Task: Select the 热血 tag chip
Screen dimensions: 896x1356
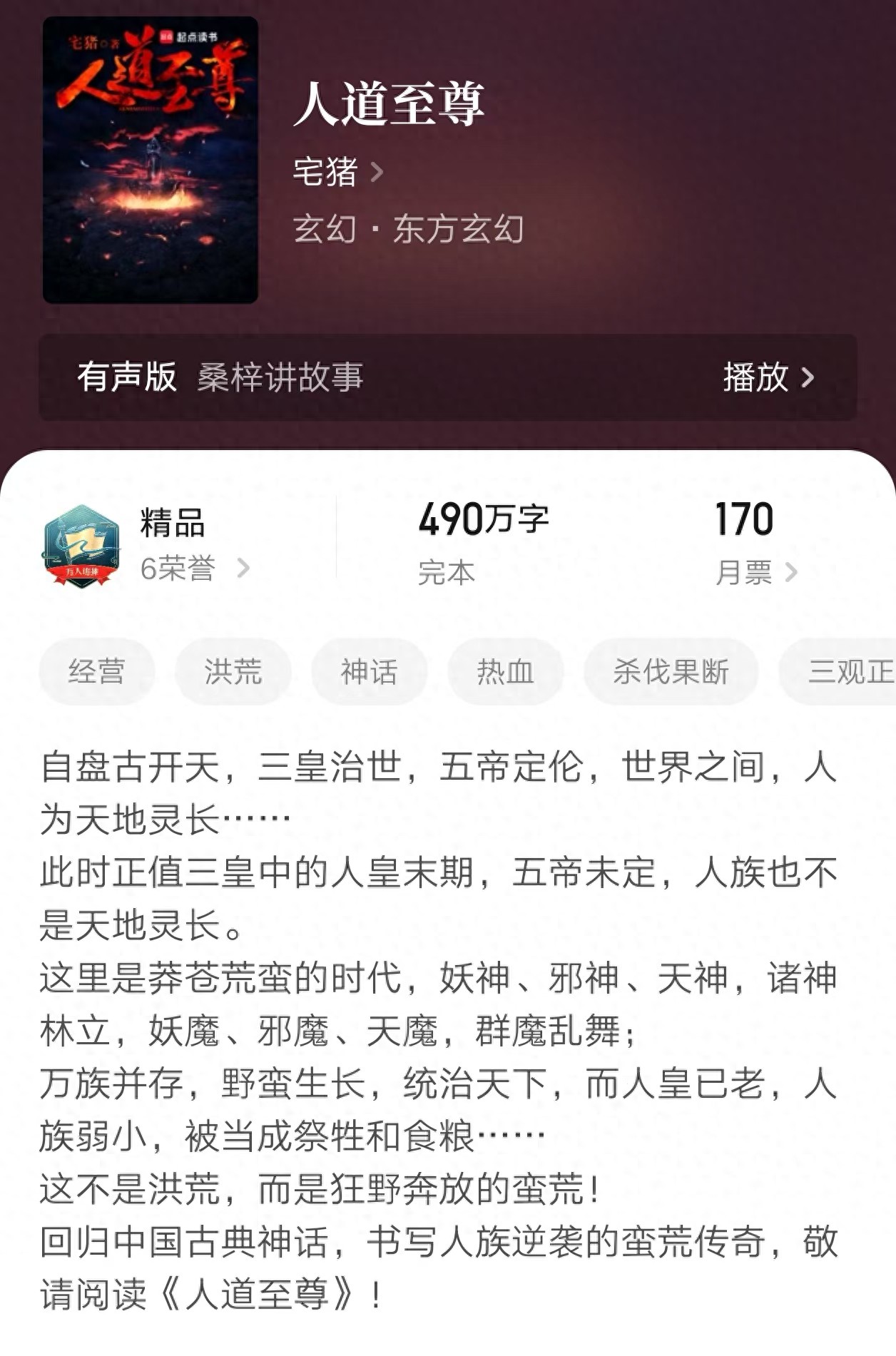Action: pyautogui.click(x=505, y=672)
